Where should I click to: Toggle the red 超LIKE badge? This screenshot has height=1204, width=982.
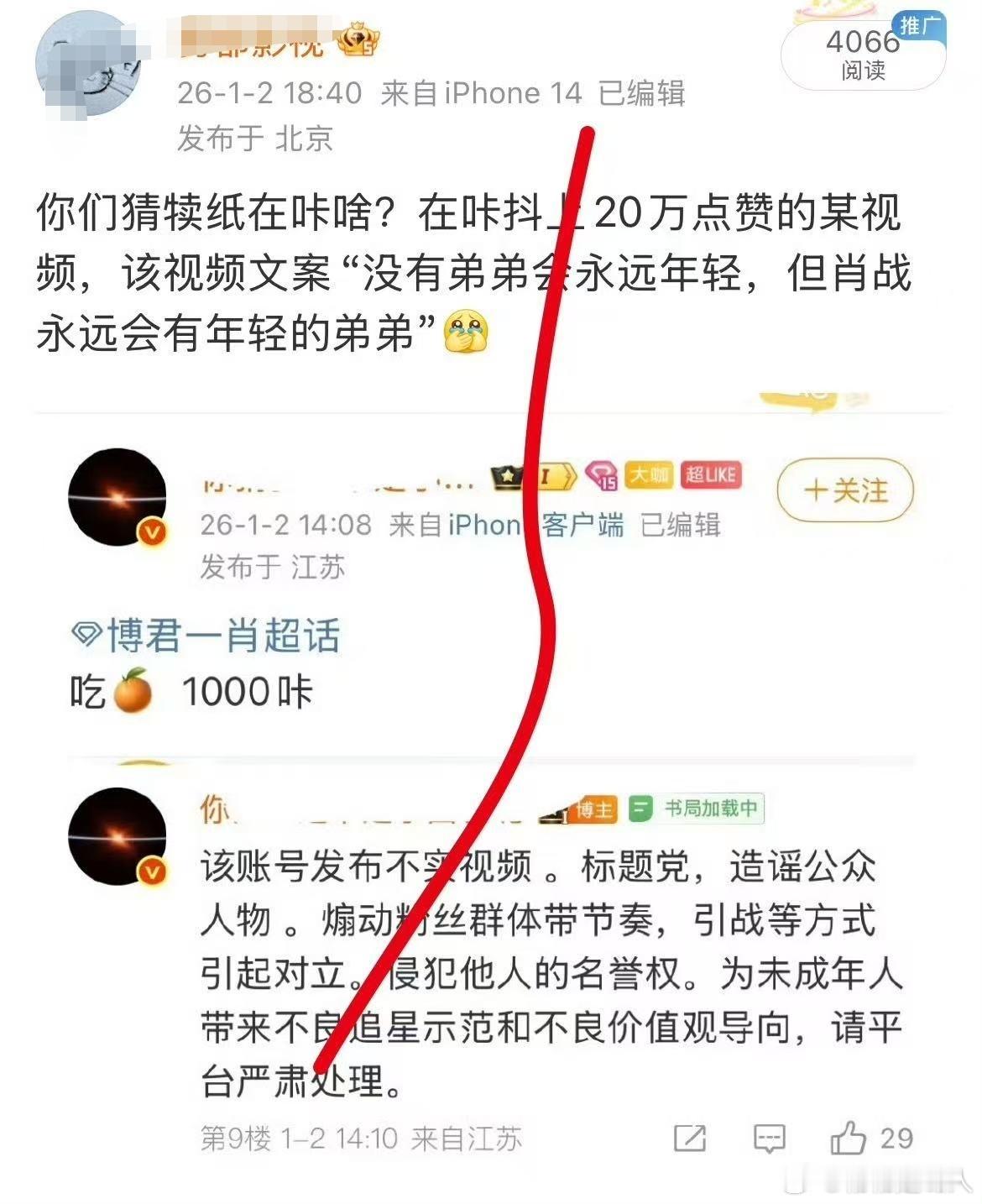(x=709, y=475)
